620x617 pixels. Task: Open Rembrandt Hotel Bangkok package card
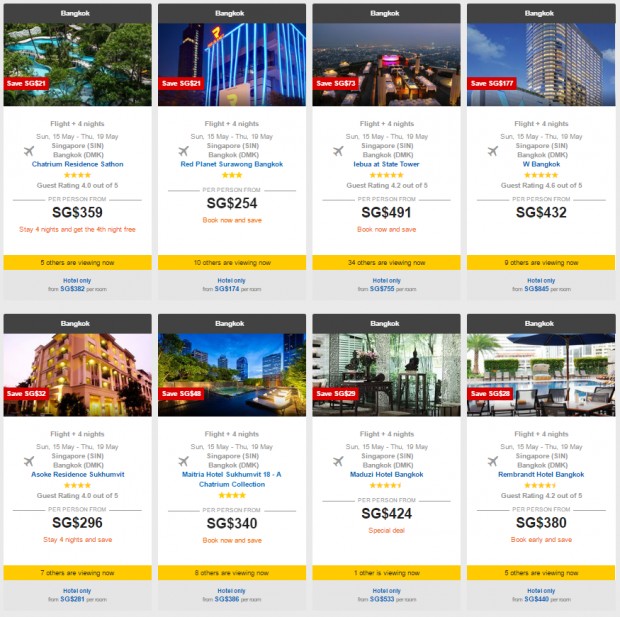click(x=541, y=475)
